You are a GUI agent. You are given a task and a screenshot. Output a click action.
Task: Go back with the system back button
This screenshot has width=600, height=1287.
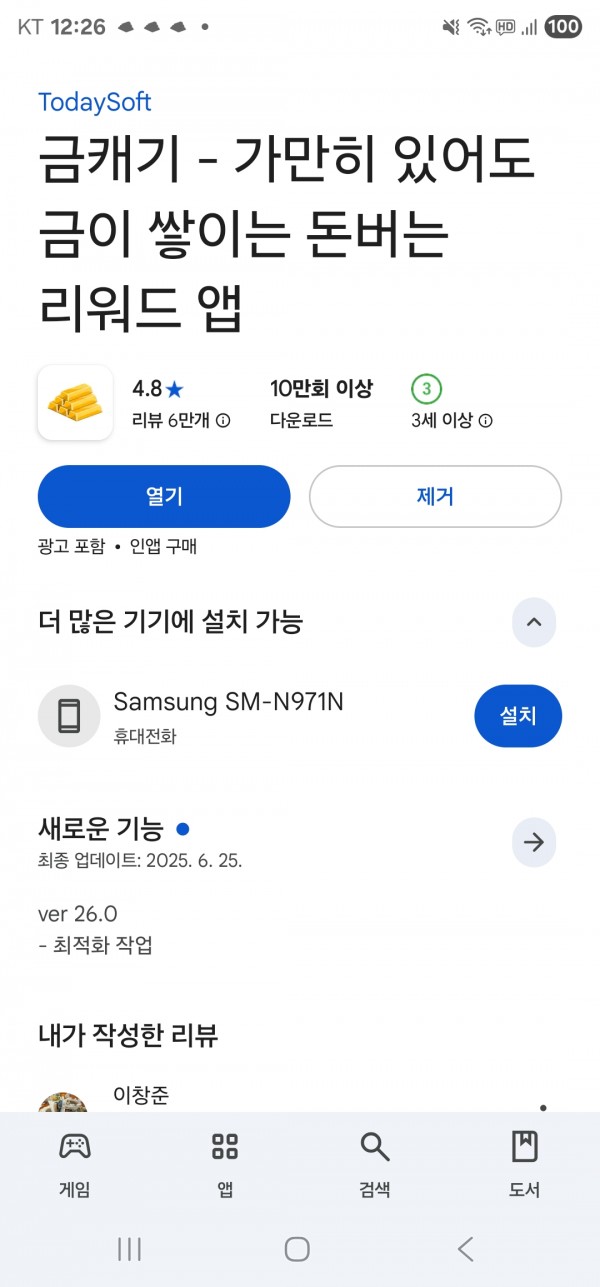click(465, 1248)
